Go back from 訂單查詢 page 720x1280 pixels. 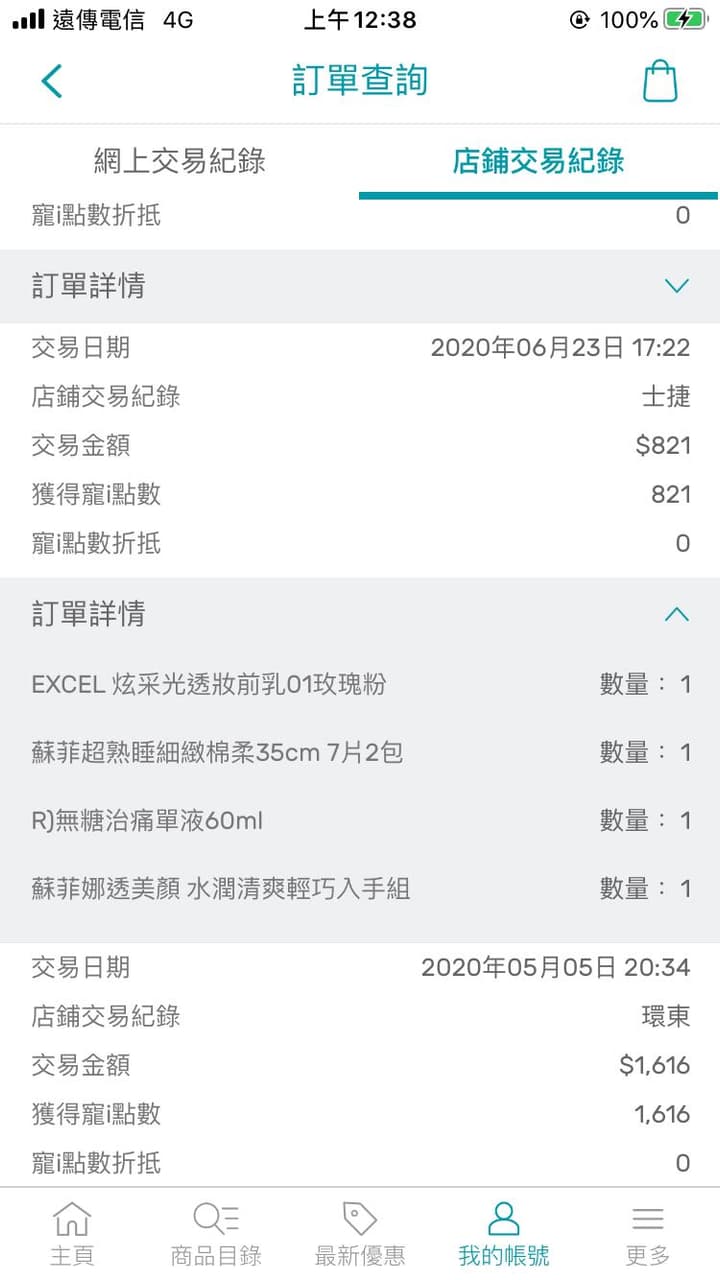pyautogui.click(x=52, y=81)
